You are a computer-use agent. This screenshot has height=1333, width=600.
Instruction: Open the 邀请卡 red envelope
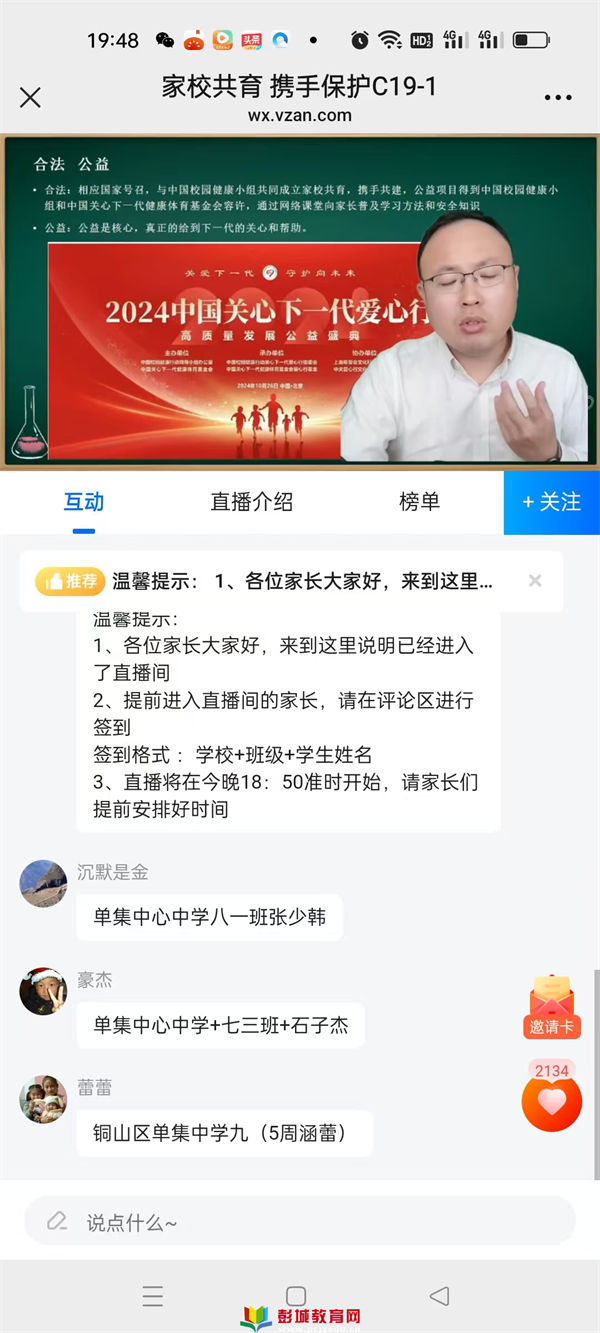pyautogui.click(x=551, y=1005)
